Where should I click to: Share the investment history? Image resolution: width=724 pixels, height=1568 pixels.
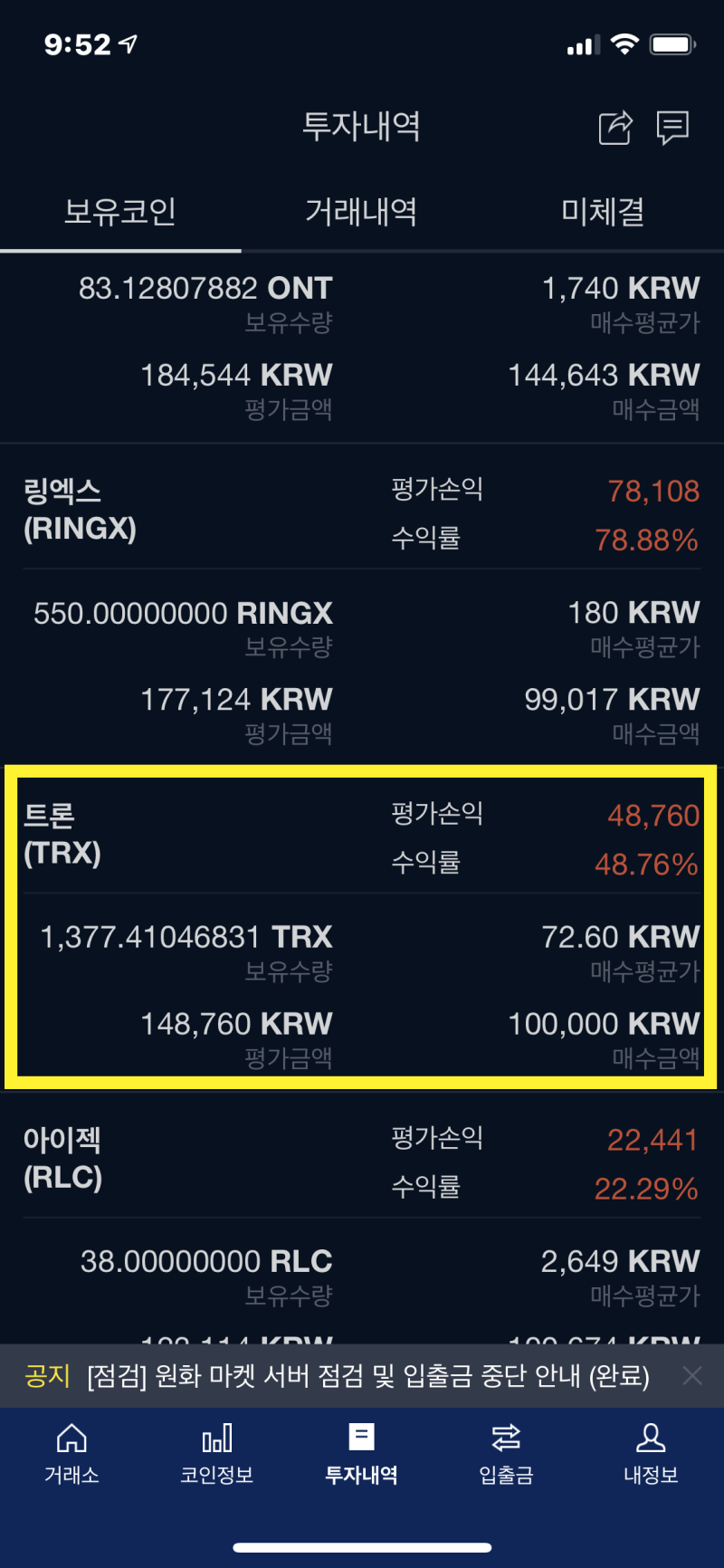click(x=615, y=128)
